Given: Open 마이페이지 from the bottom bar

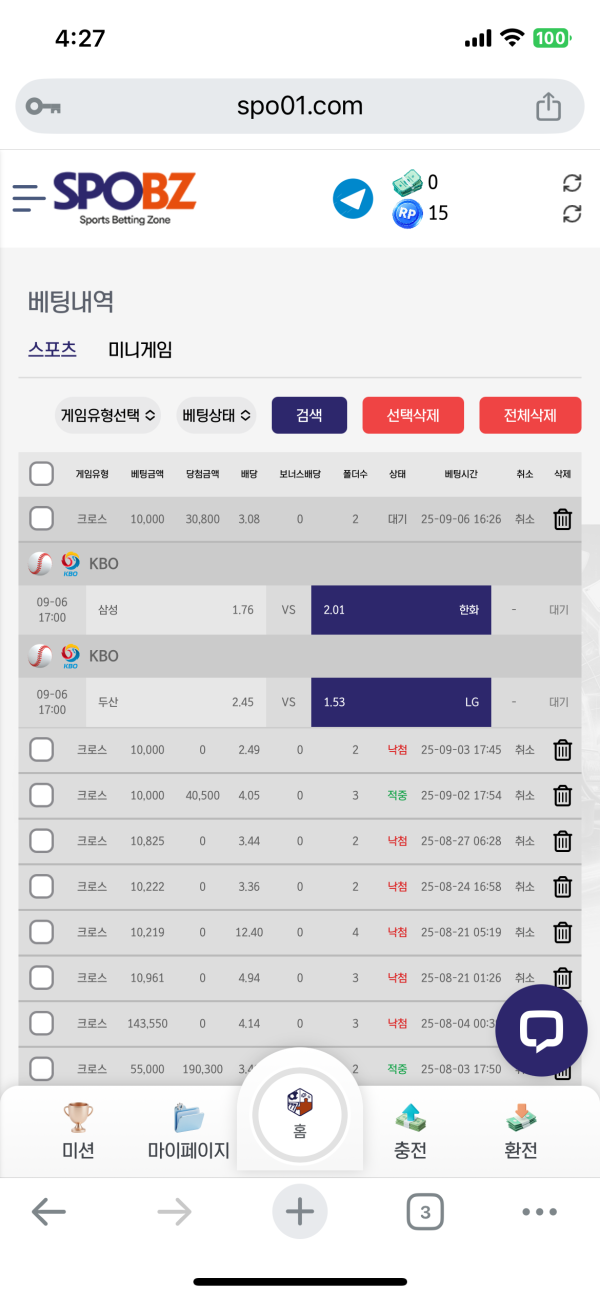Looking at the screenshot, I should click(188, 1132).
